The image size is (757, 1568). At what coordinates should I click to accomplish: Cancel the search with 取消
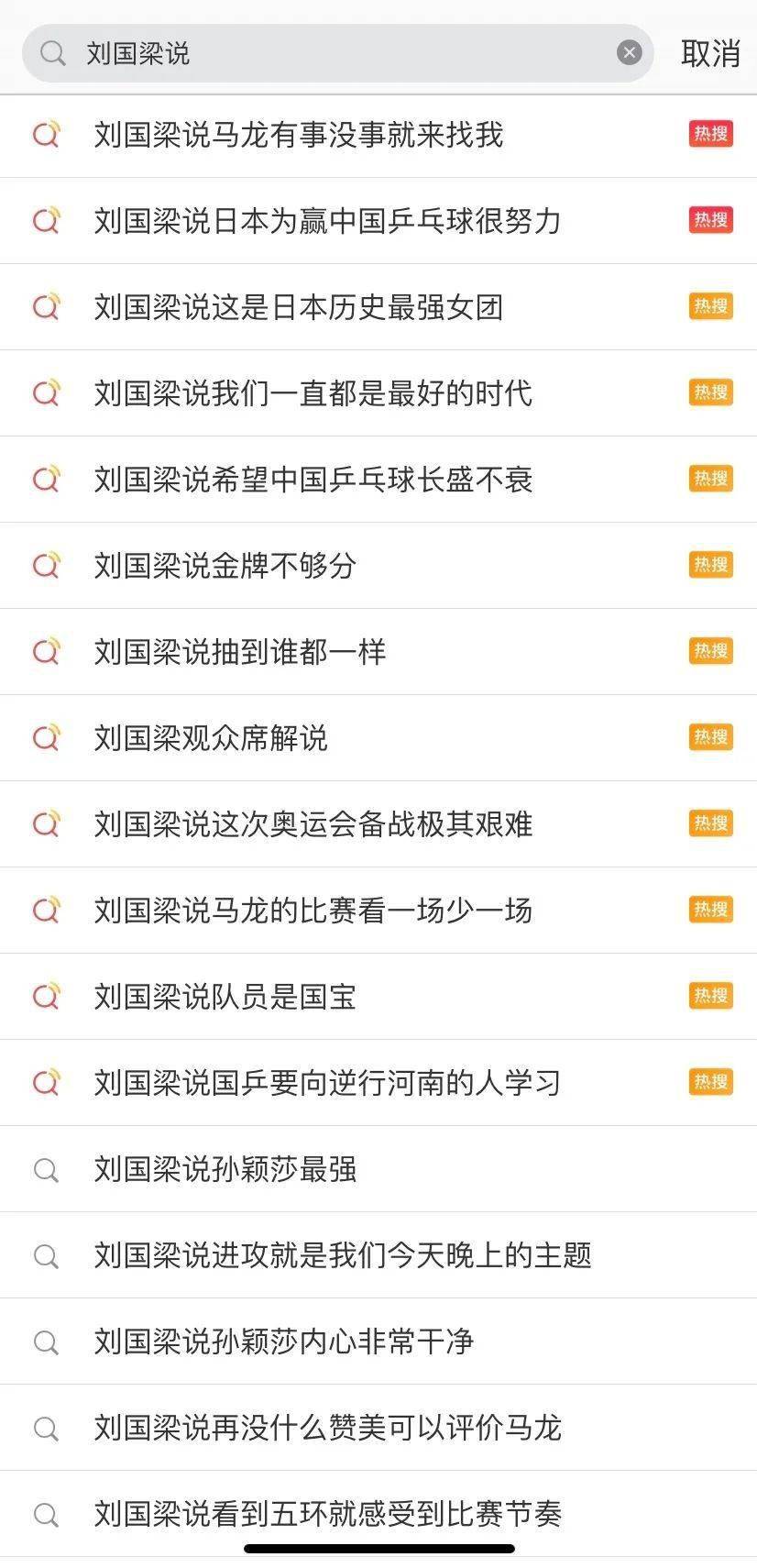click(710, 53)
